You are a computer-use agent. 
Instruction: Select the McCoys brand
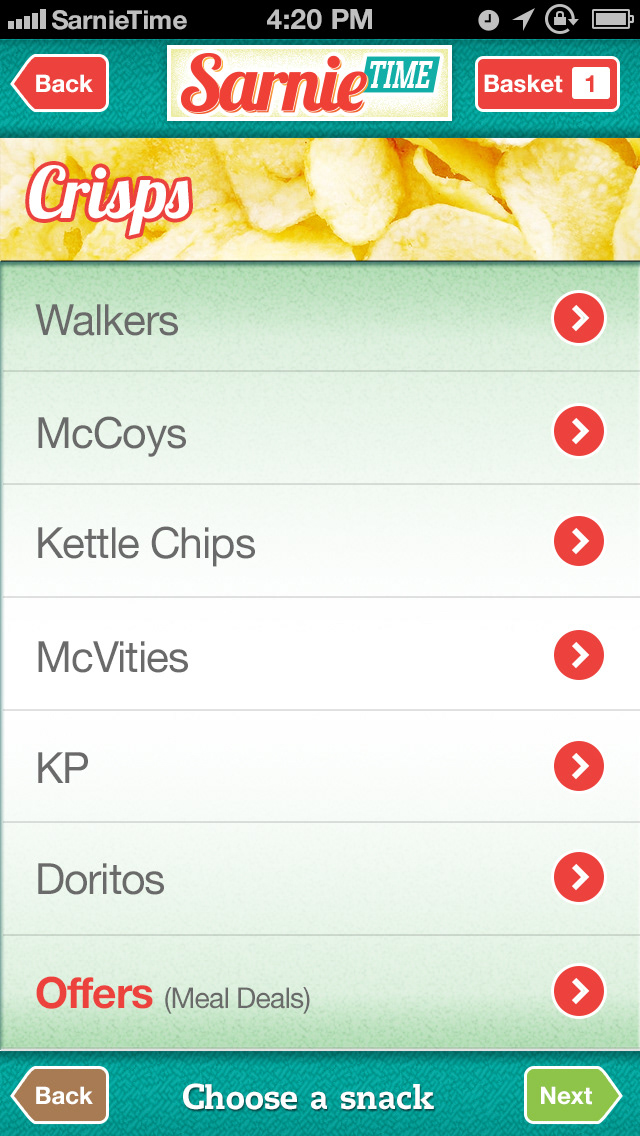(320, 432)
